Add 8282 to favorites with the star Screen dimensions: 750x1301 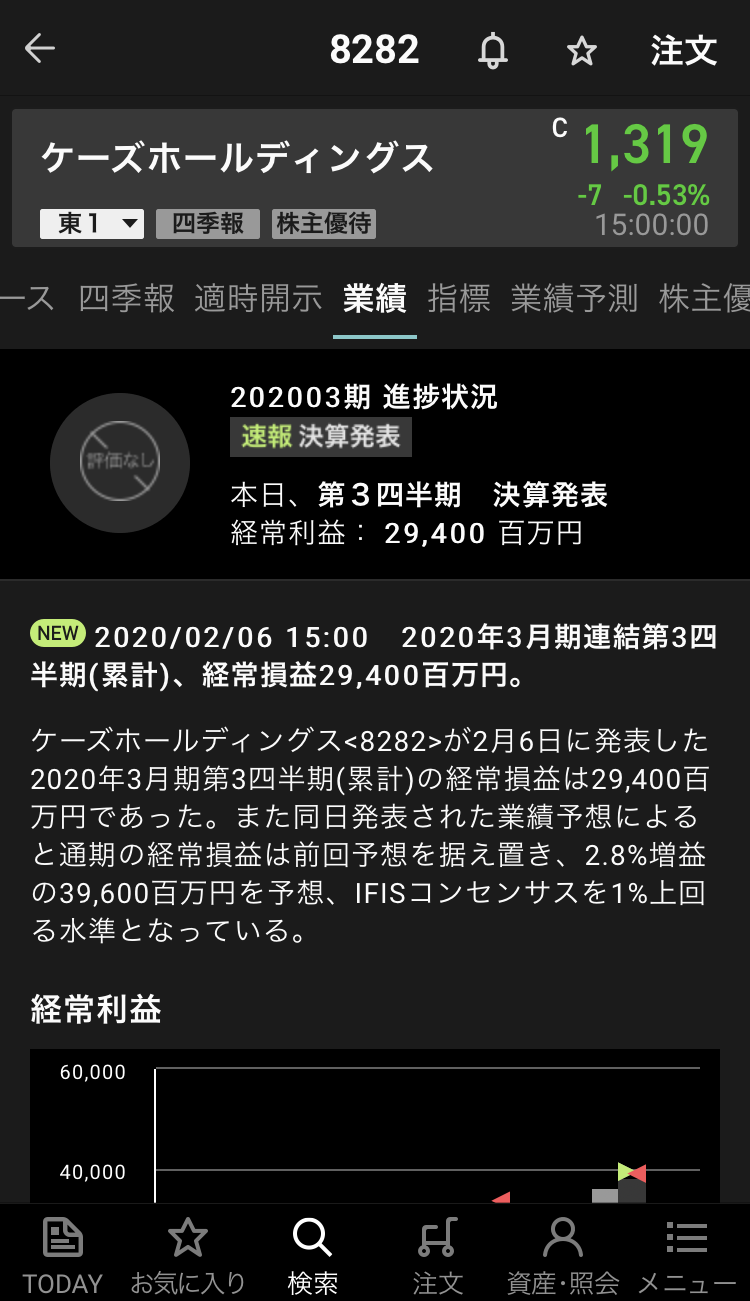(582, 51)
